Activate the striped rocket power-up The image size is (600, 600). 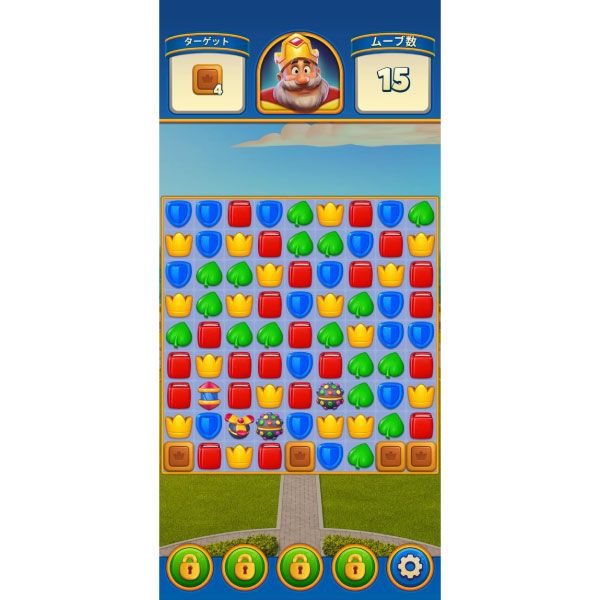[x=209, y=395]
